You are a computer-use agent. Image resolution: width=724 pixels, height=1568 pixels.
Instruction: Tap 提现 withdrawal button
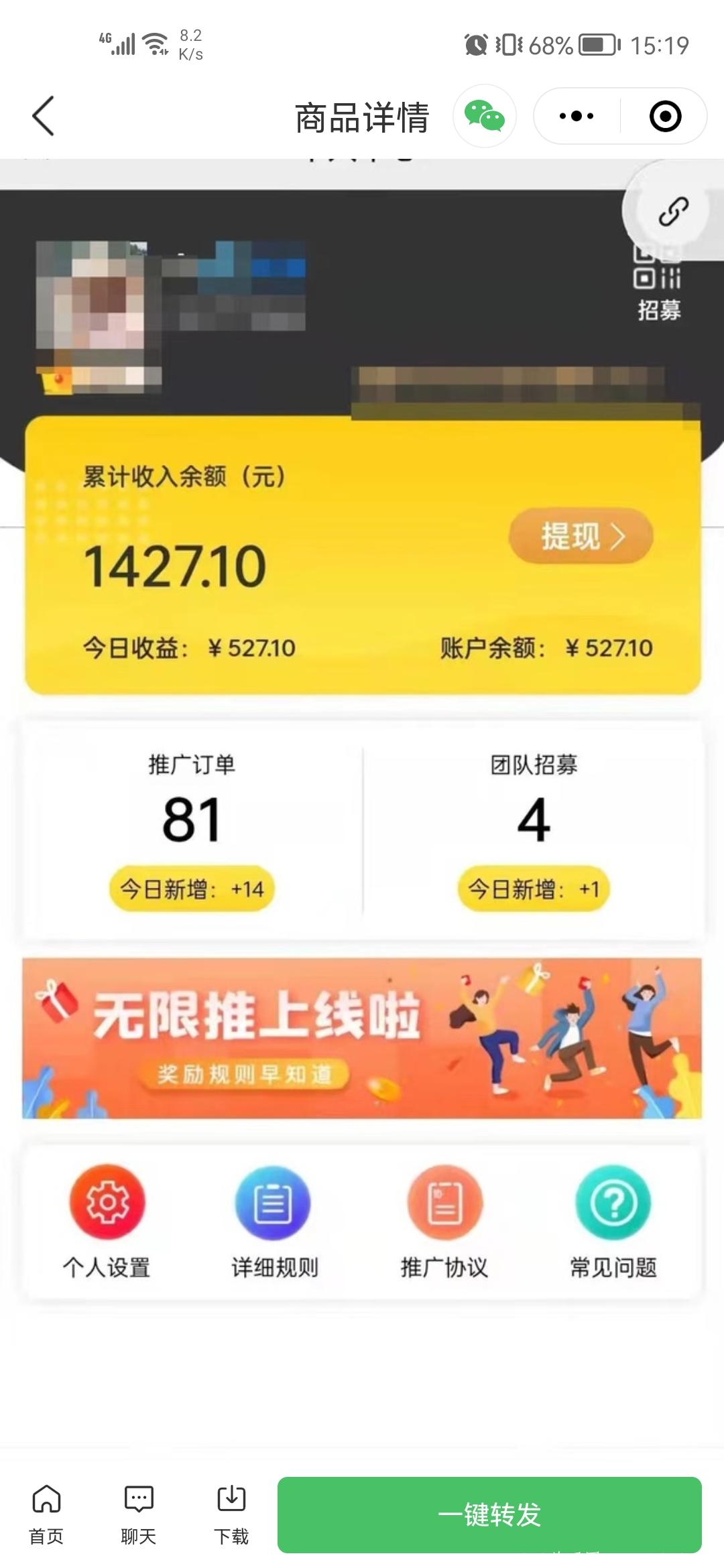pyautogui.click(x=580, y=536)
